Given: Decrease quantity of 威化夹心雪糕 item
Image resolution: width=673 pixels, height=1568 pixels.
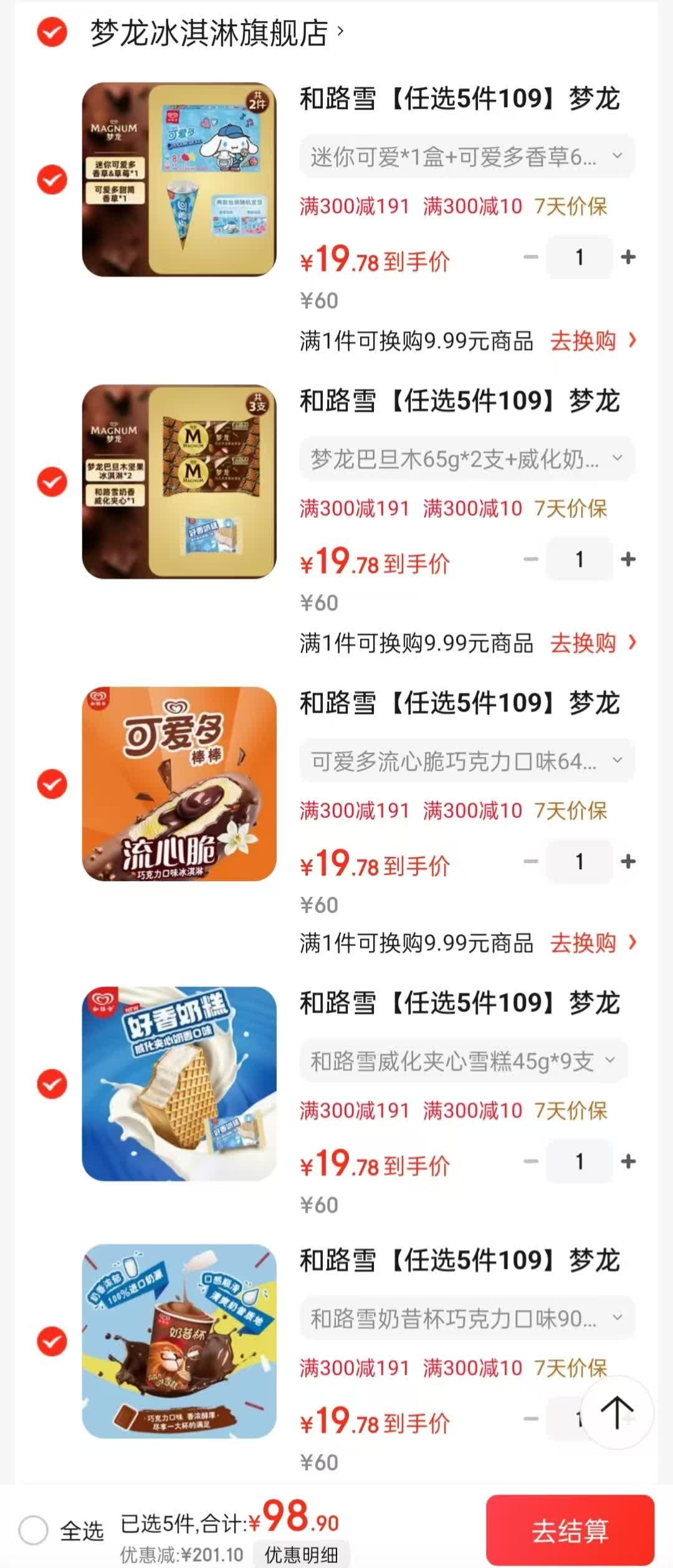Looking at the screenshot, I should [x=532, y=1161].
